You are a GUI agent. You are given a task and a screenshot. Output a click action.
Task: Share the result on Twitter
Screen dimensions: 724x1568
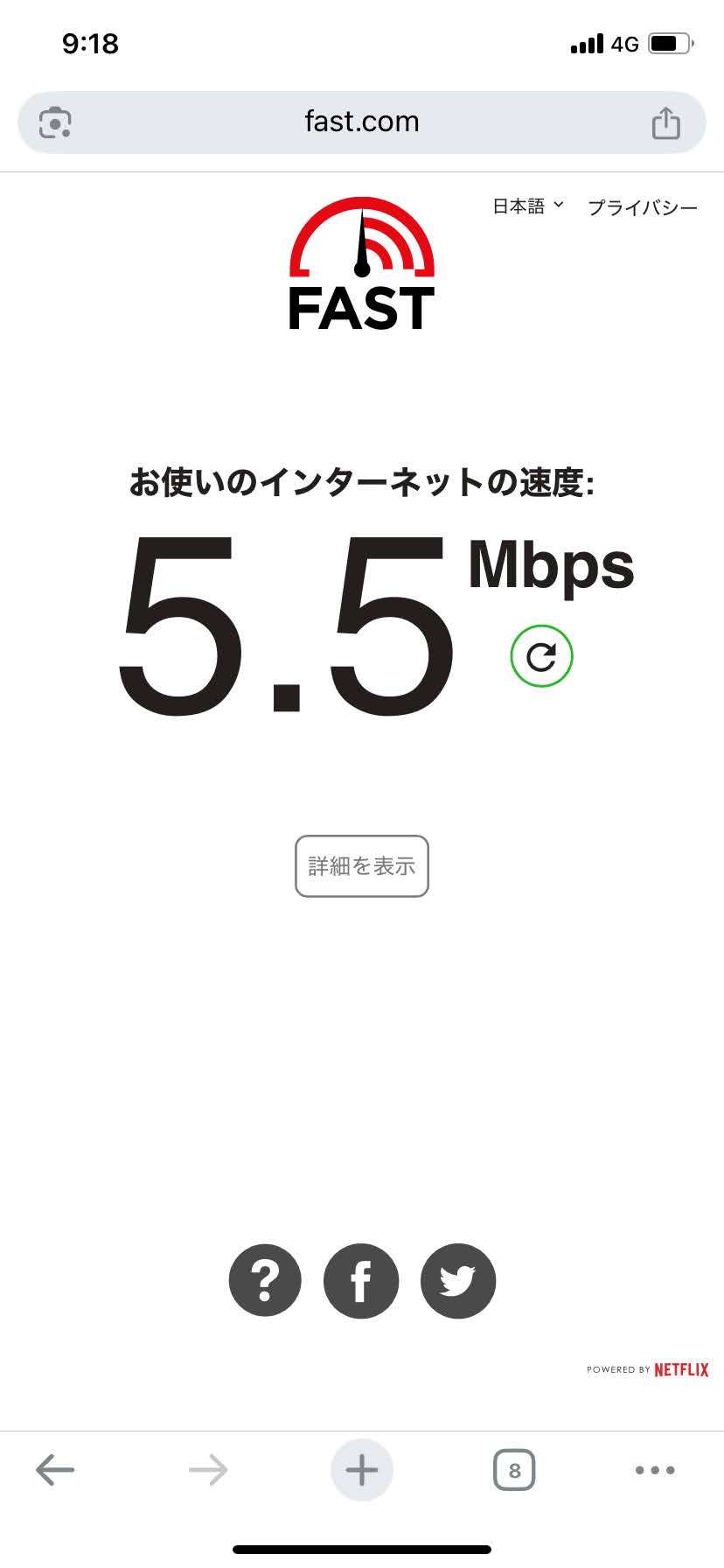(458, 1281)
